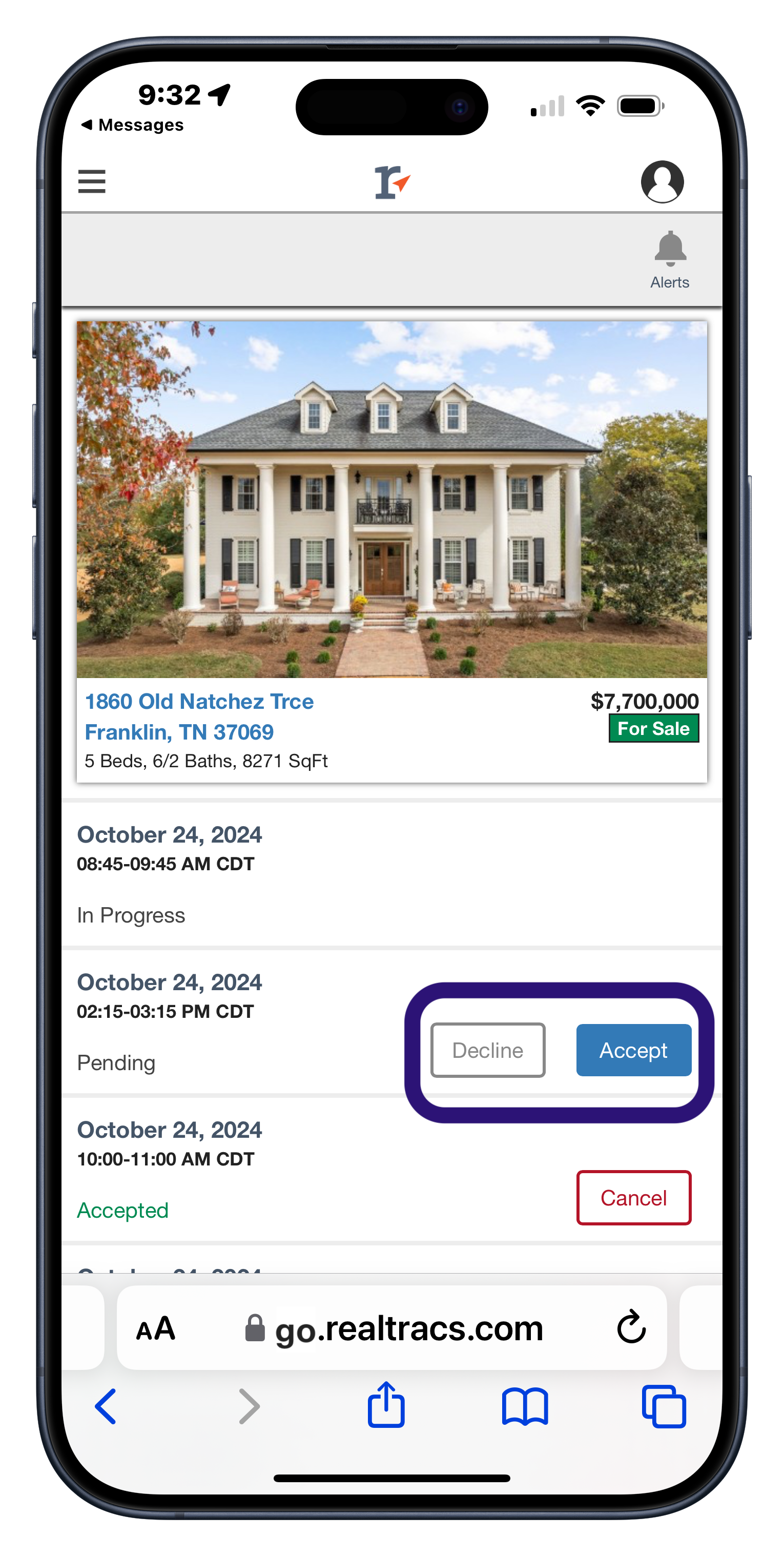This screenshot has height=1556, width=784.
Task: Reload the page
Action: click(x=631, y=1327)
